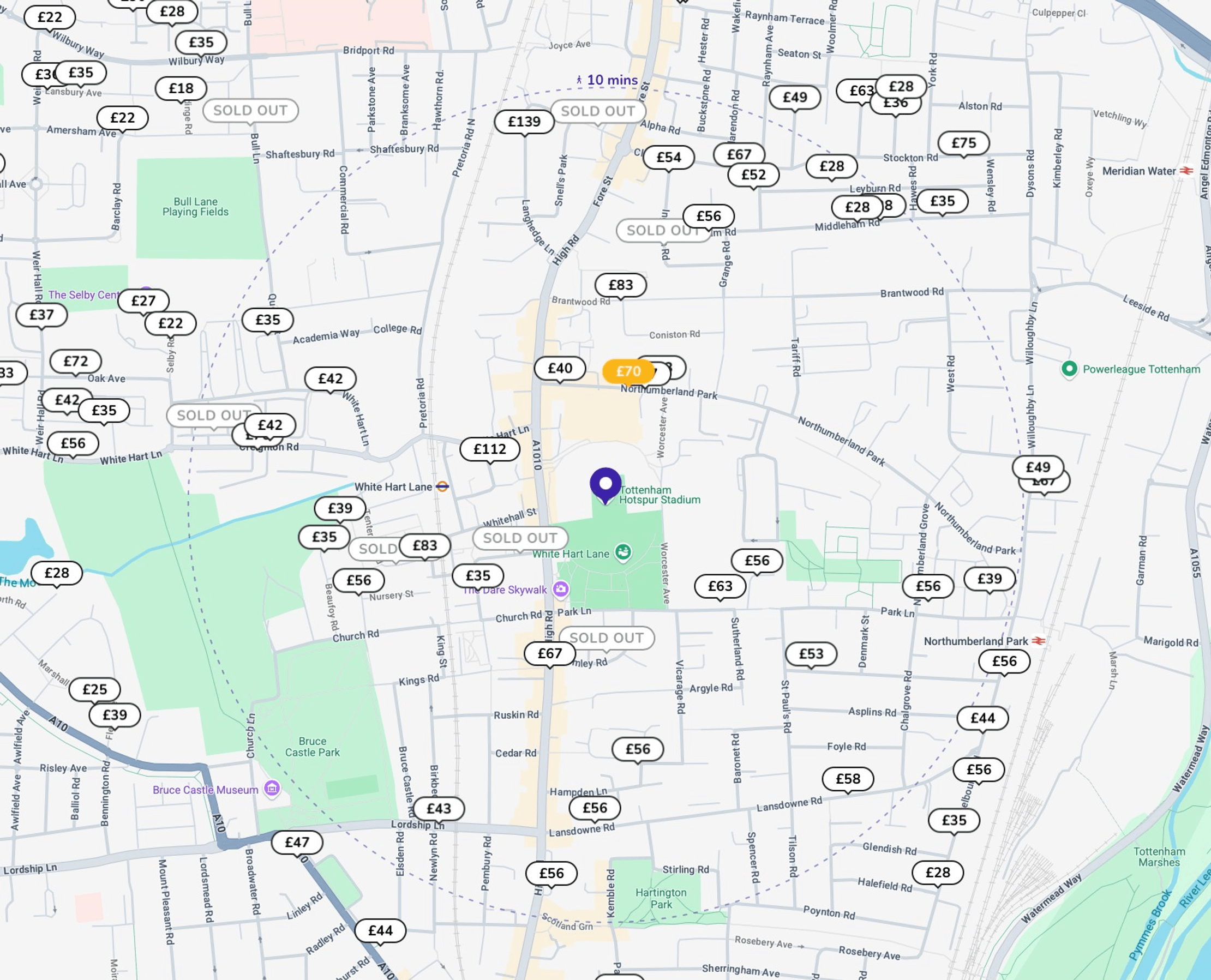Select the £75 parking marker

963,143
